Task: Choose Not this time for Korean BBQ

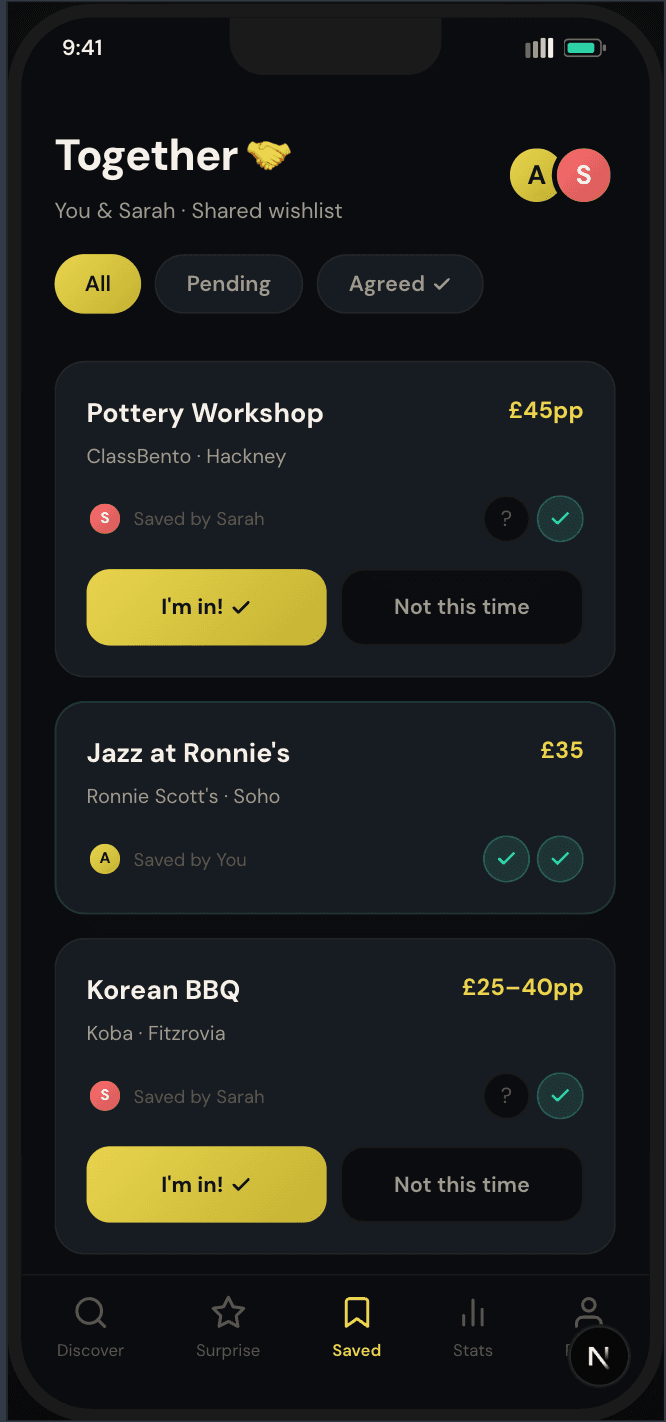Action: coord(461,1185)
